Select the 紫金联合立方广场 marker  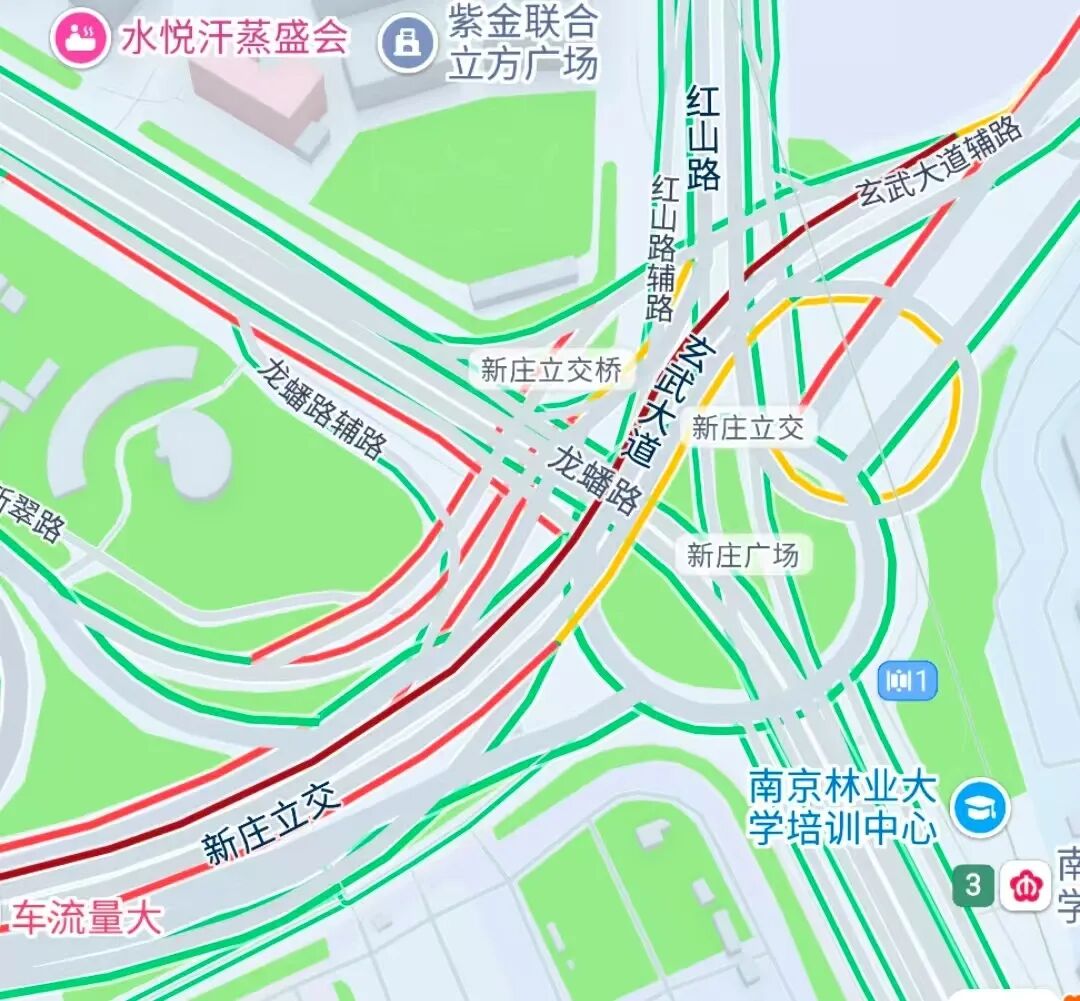click(x=406, y=43)
